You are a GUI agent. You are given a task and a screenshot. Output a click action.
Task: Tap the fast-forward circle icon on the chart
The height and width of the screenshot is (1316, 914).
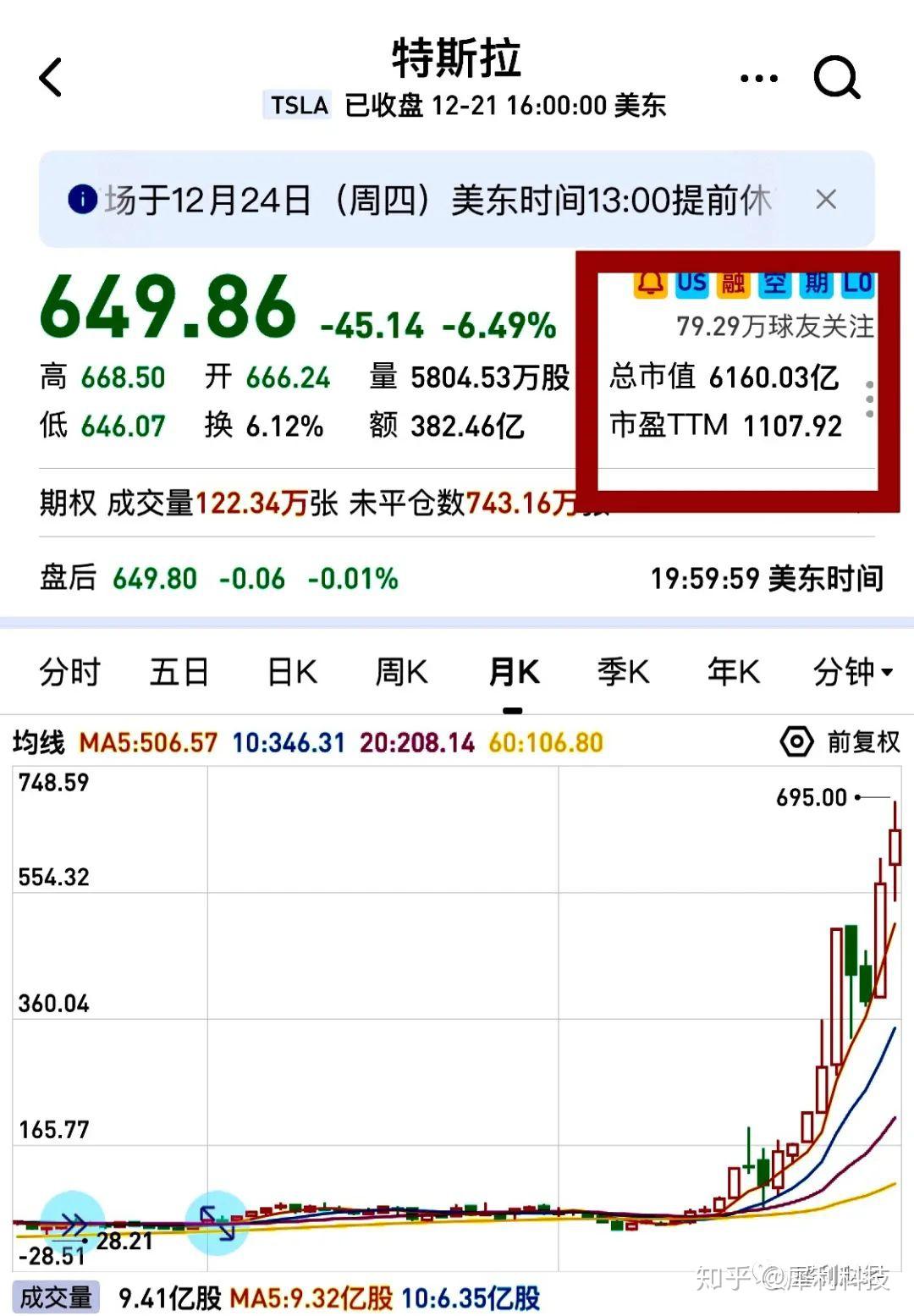[74, 1222]
